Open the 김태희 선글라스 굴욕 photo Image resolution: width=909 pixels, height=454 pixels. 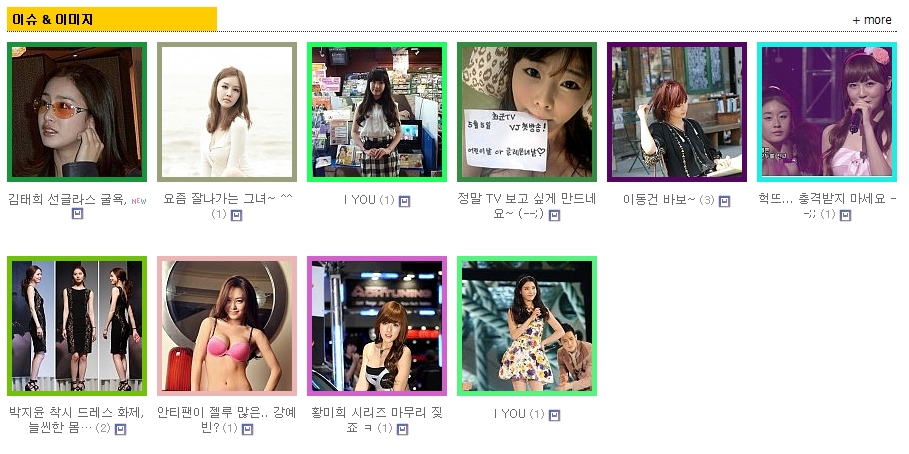(x=77, y=112)
